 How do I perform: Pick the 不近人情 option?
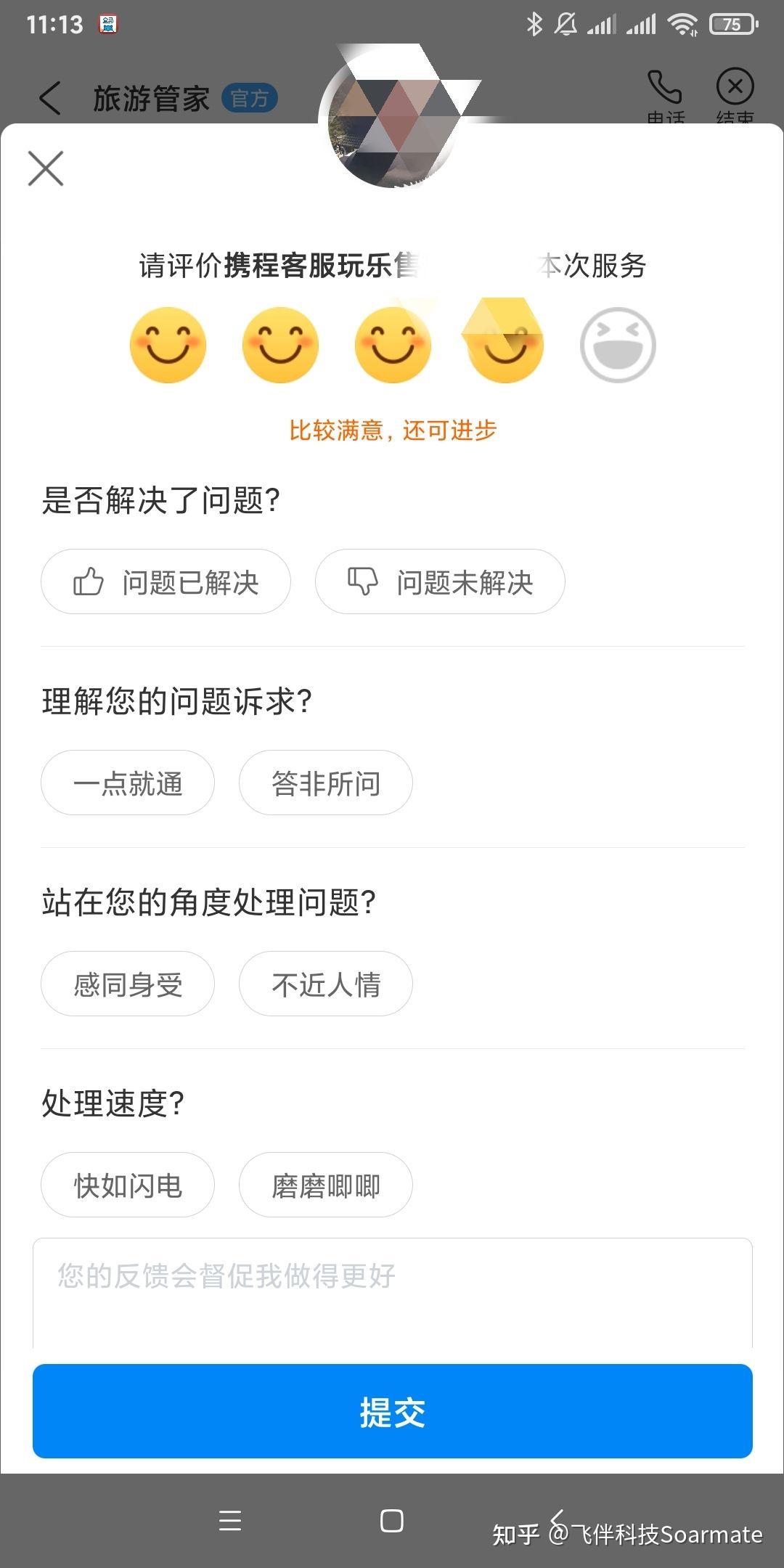coord(326,984)
